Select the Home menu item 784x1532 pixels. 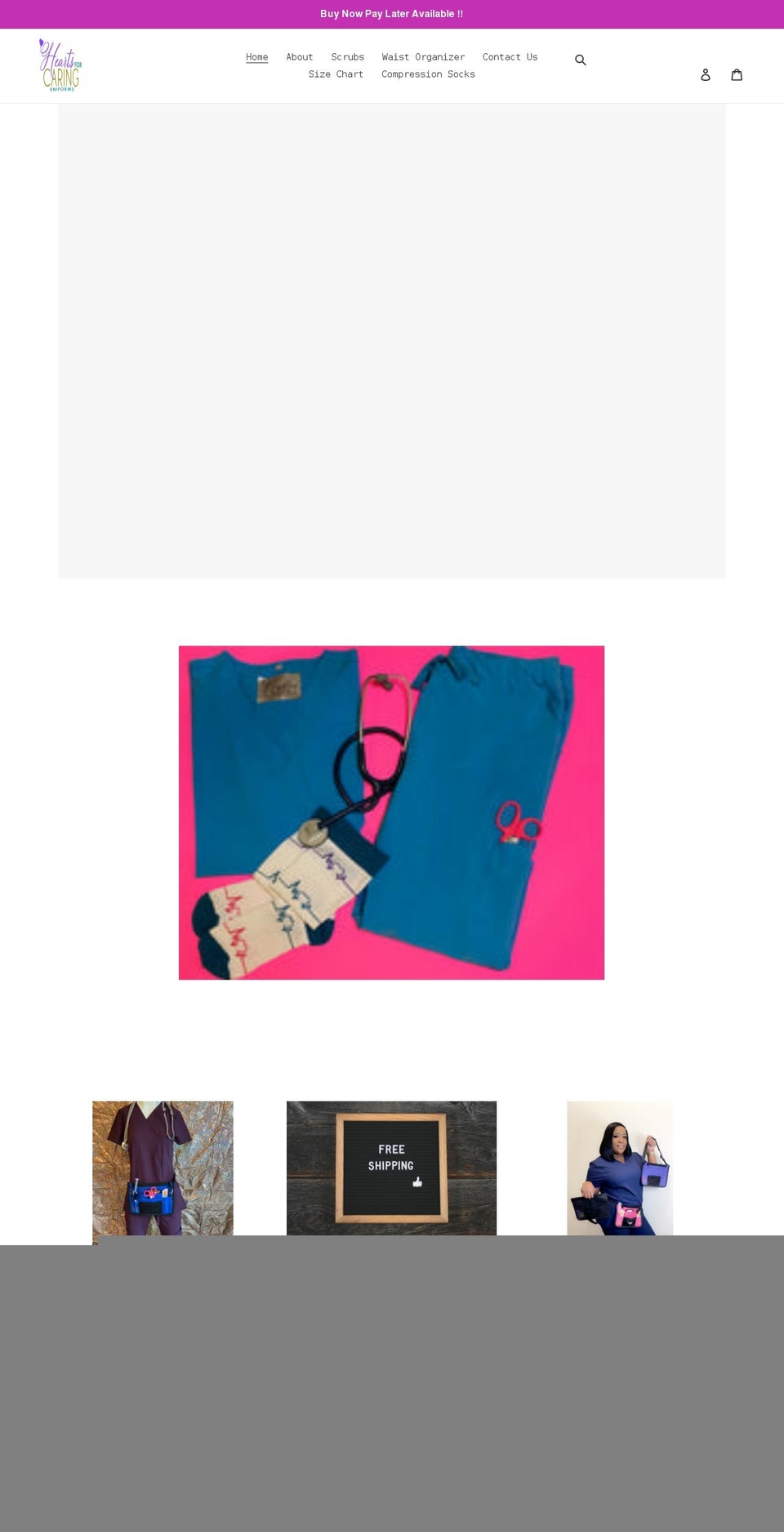coord(256,56)
